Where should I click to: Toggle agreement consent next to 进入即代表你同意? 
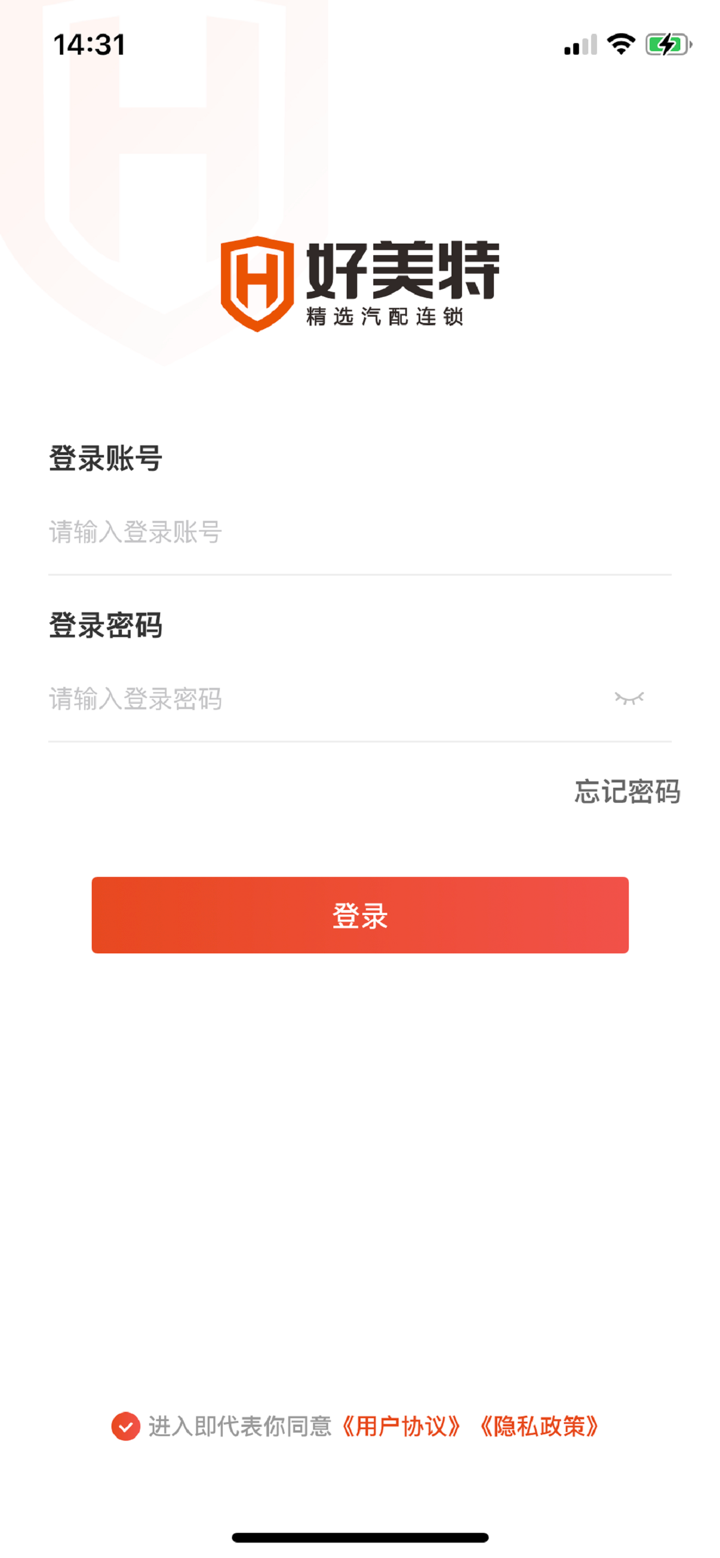click(x=125, y=1426)
